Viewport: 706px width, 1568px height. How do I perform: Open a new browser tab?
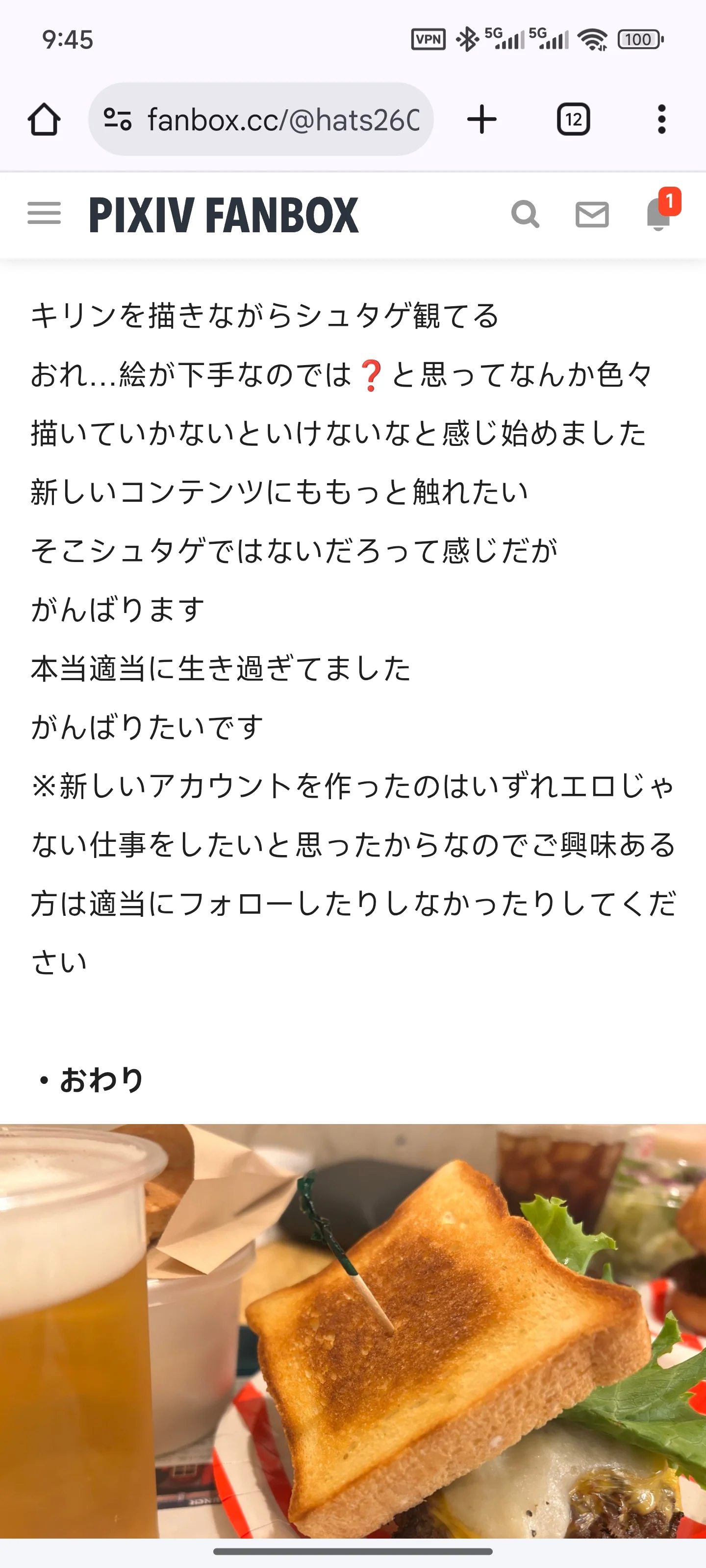point(481,119)
